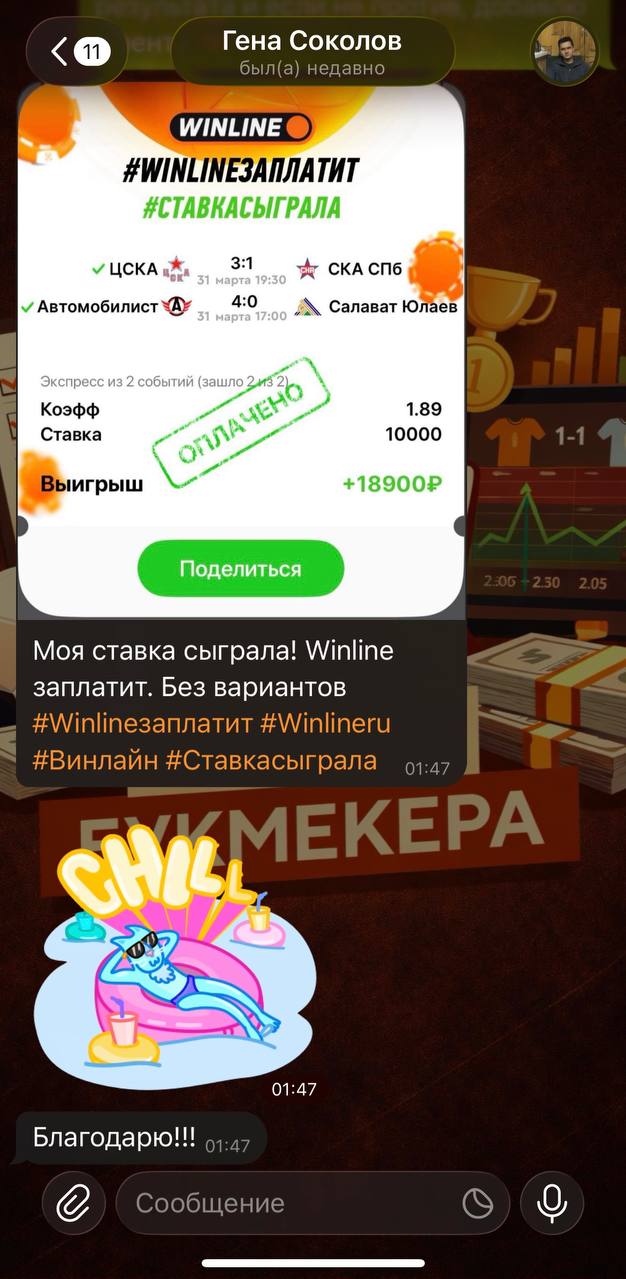626x1279 pixels.
Task: Attach a file with the paperclip
Action: point(73,1203)
